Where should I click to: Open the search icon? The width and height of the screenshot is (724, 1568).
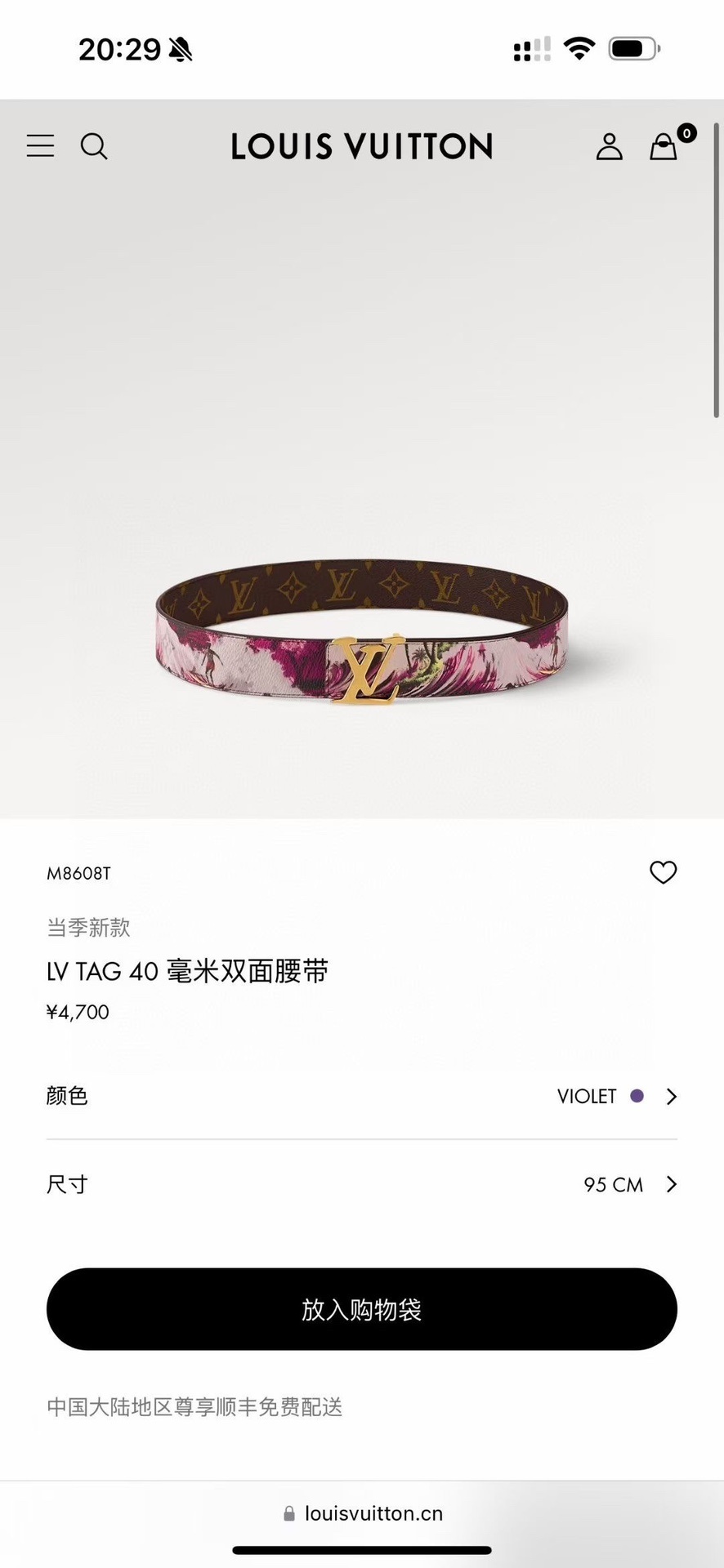point(94,147)
